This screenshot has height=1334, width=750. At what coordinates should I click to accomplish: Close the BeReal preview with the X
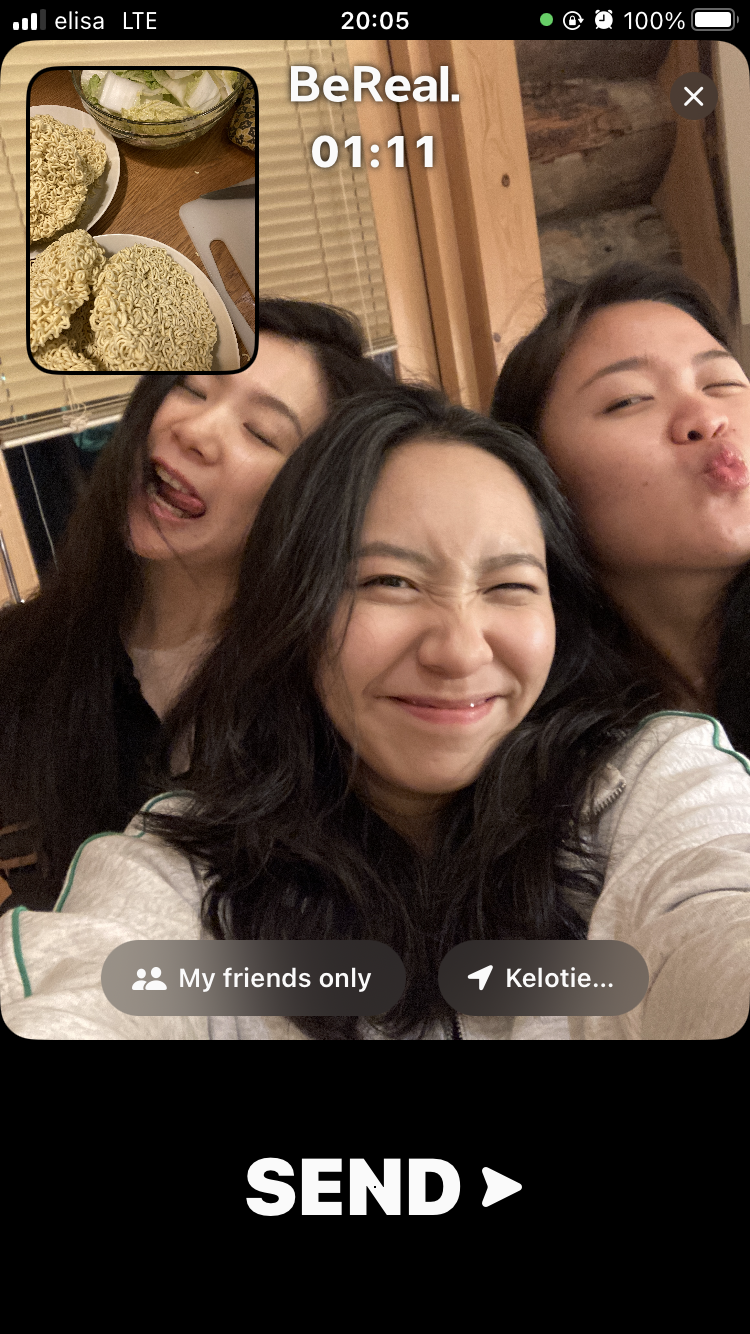693,97
